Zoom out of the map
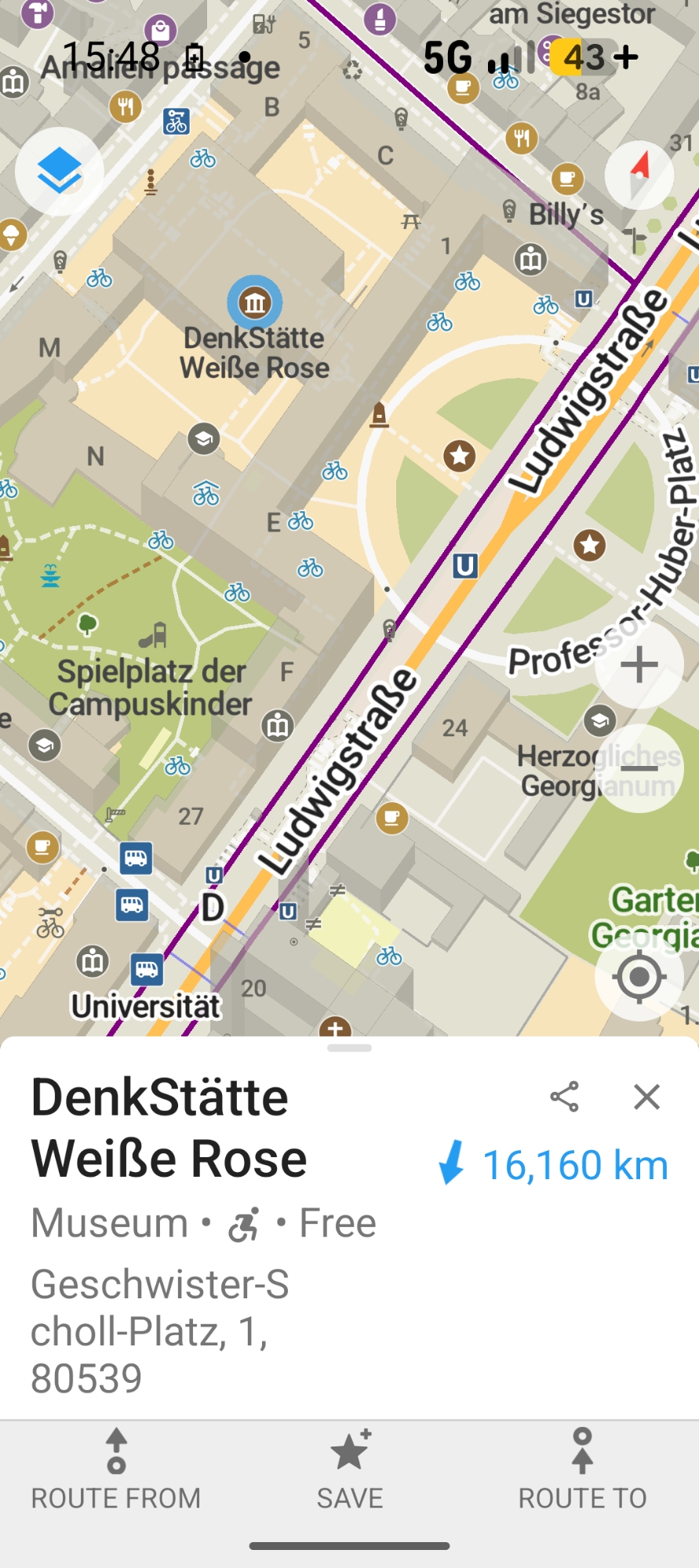 pos(639,768)
